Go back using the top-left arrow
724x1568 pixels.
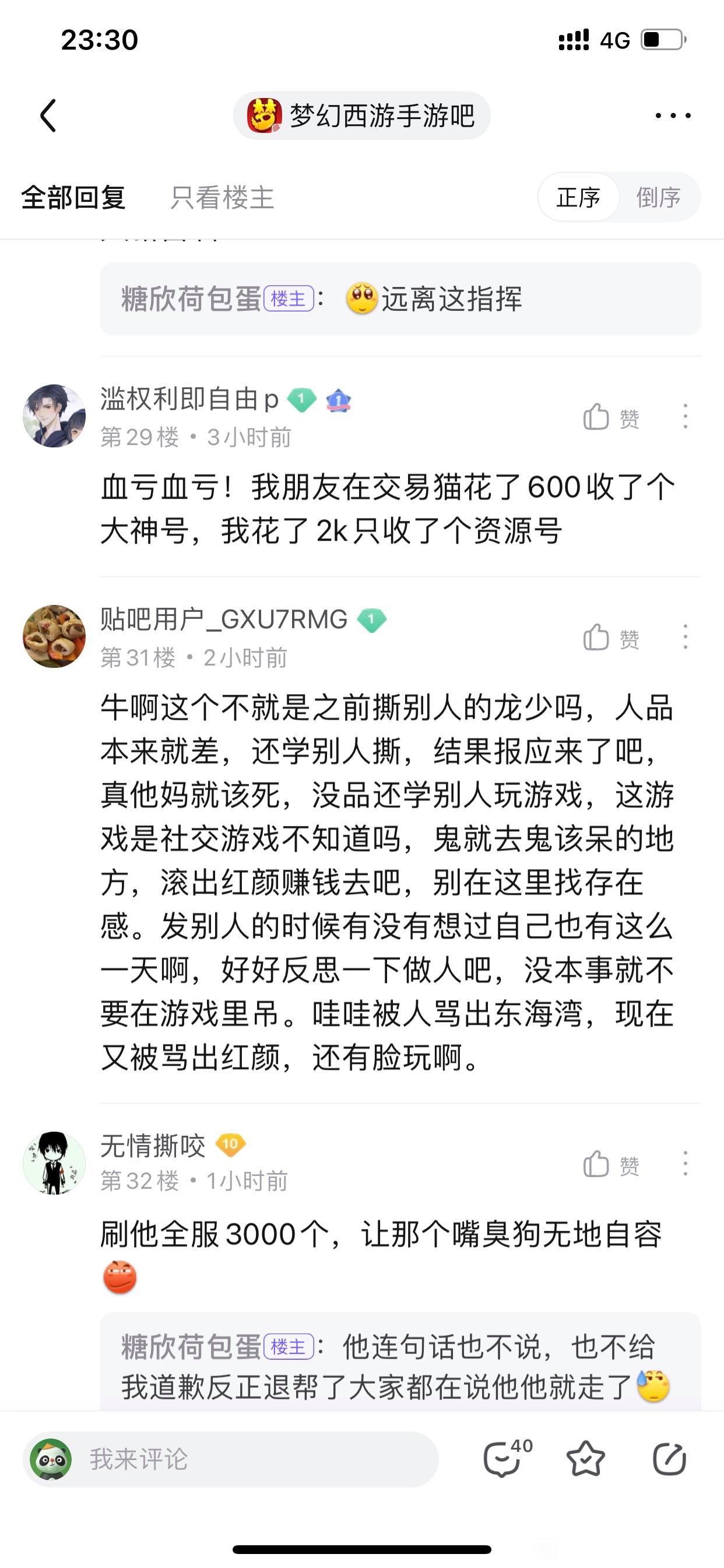tap(48, 115)
